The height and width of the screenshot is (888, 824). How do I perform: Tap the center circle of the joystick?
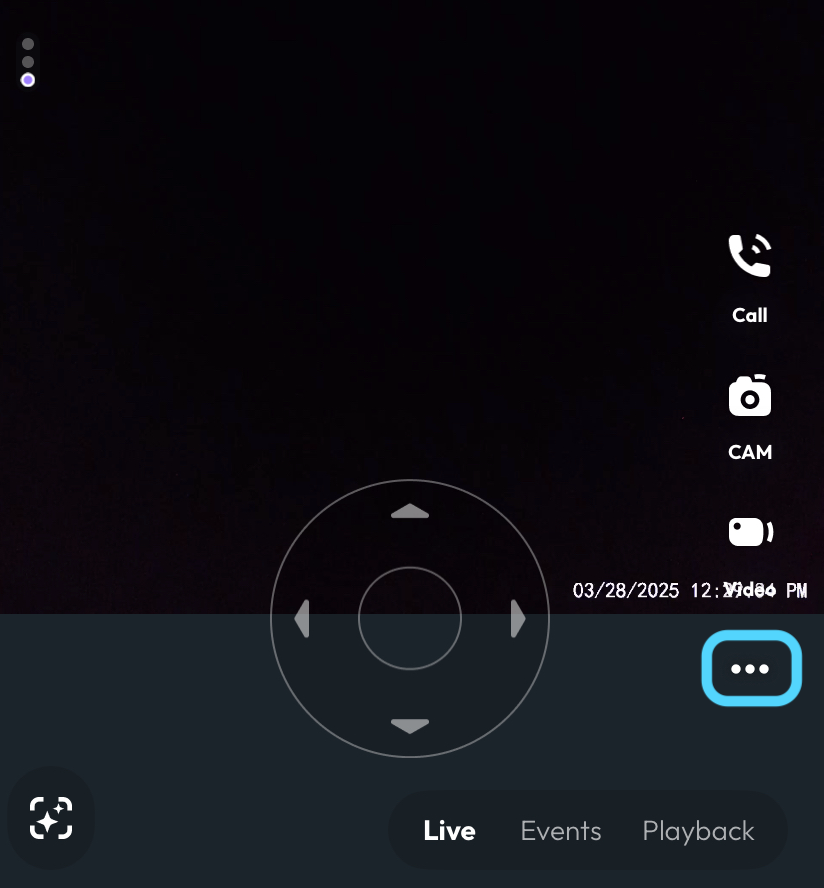coord(410,618)
